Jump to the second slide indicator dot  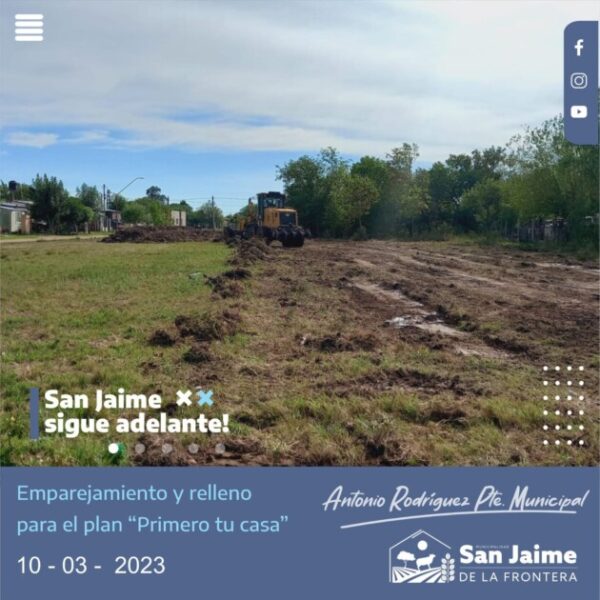(140, 449)
